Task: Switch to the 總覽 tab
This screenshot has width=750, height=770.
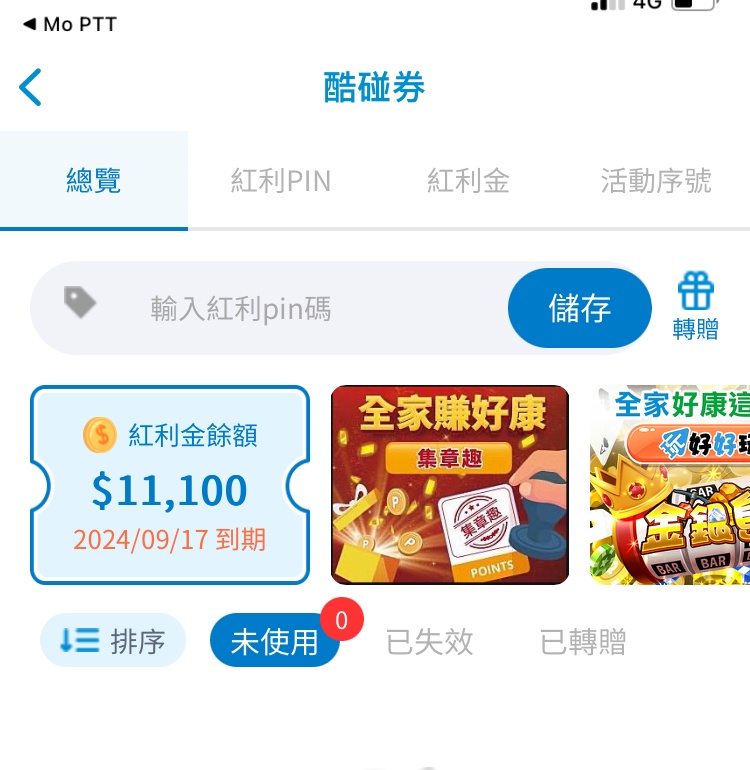Action: 94,181
